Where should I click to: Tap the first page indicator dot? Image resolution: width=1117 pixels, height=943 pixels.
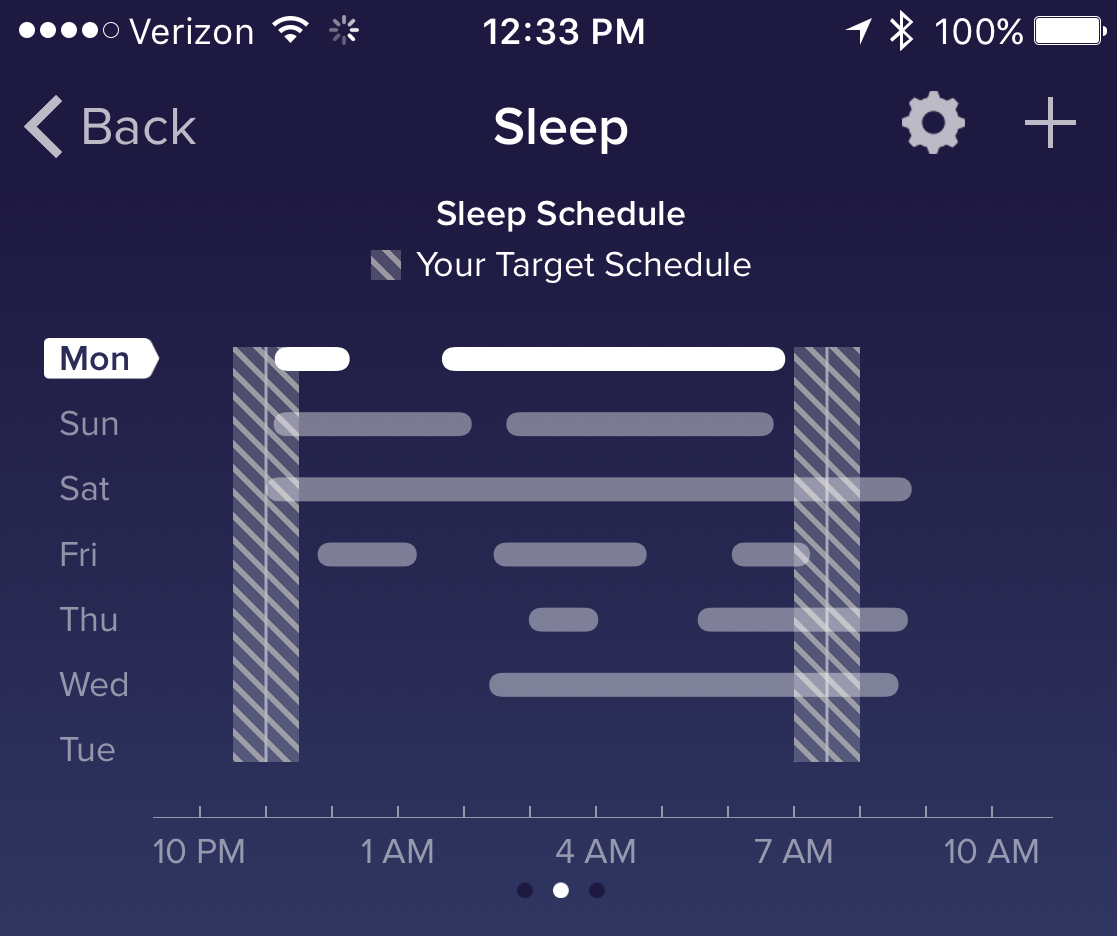coord(525,890)
